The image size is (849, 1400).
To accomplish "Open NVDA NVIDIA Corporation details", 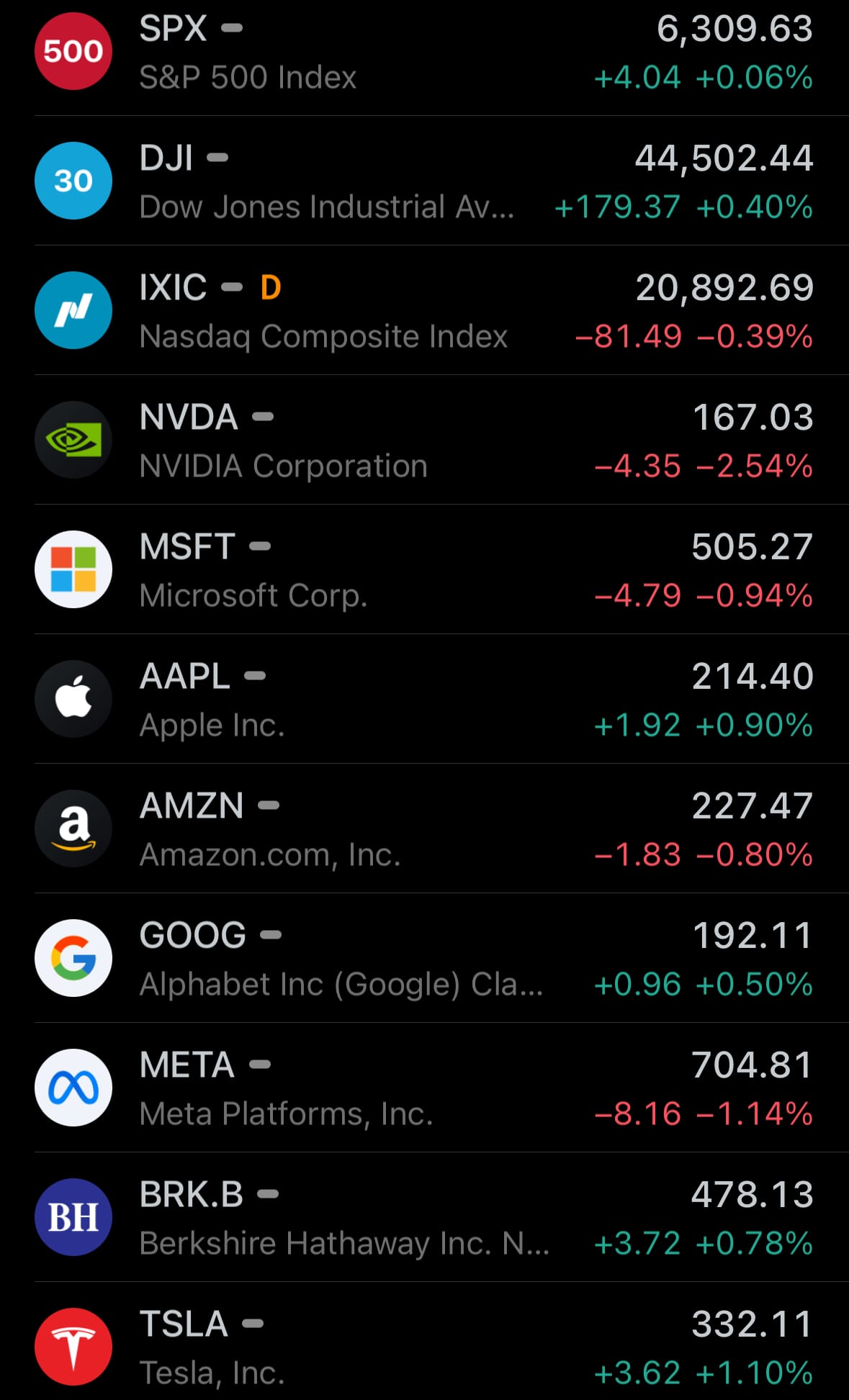I will 424,440.
